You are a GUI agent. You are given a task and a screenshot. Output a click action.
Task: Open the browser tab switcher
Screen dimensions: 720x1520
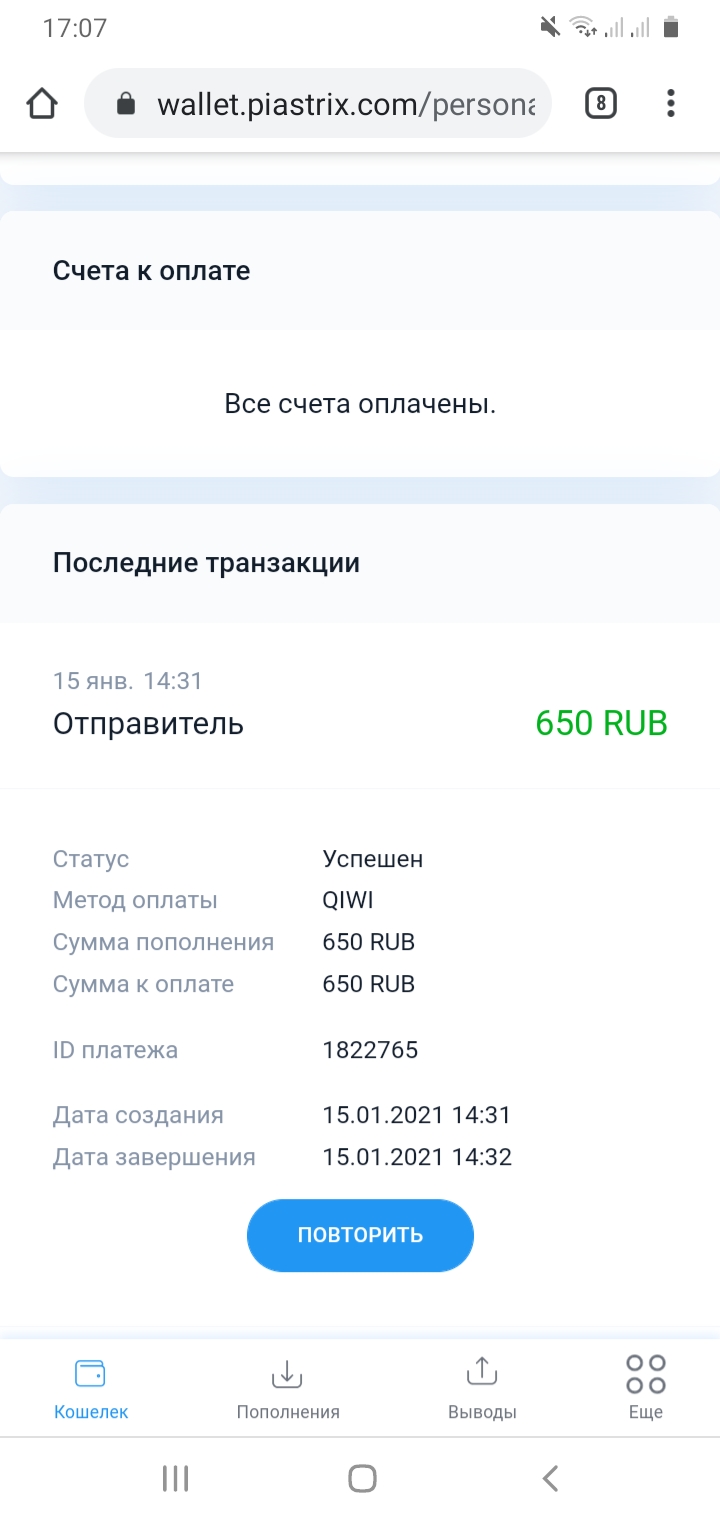600,104
